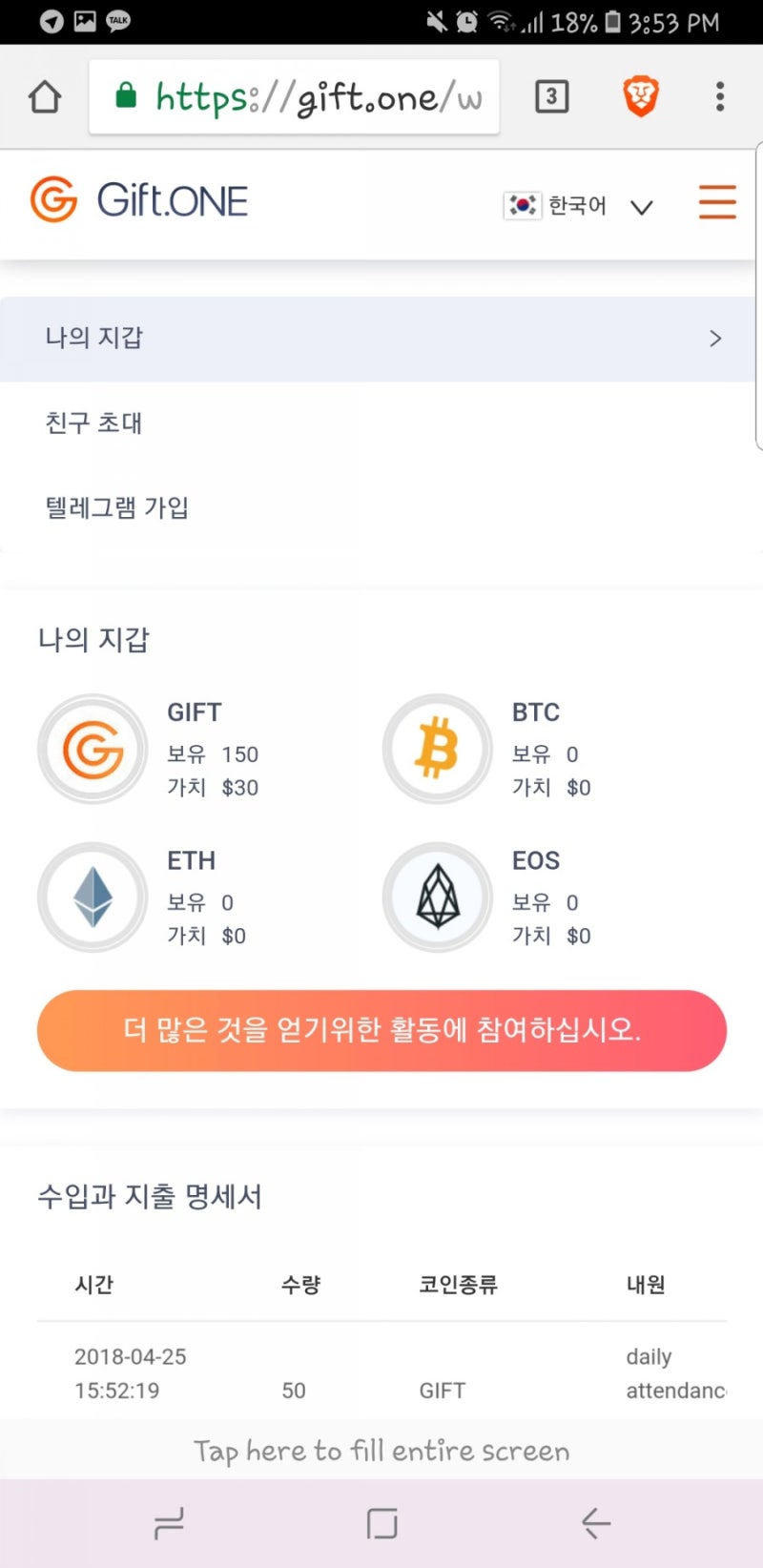
Task: Open 나의 지갑 using its chevron arrow
Action: click(715, 338)
